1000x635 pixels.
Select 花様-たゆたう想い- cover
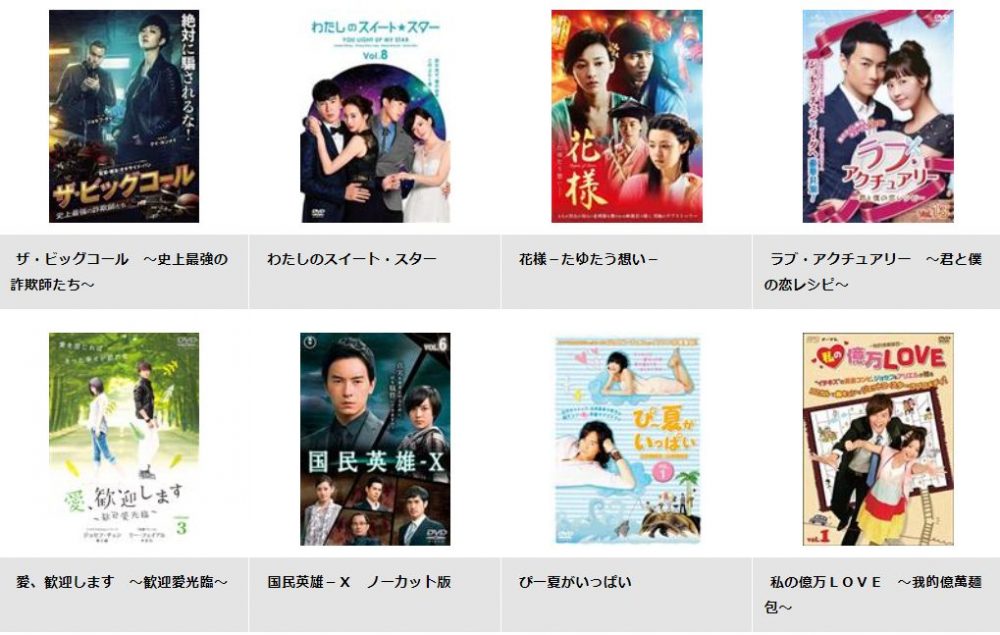627,116
